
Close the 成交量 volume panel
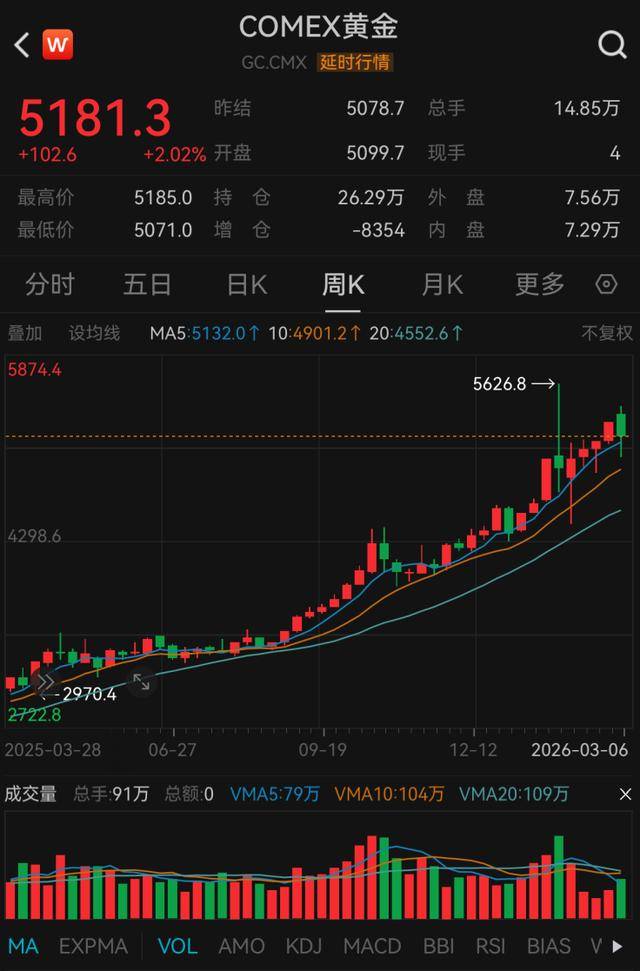[625, 794]
